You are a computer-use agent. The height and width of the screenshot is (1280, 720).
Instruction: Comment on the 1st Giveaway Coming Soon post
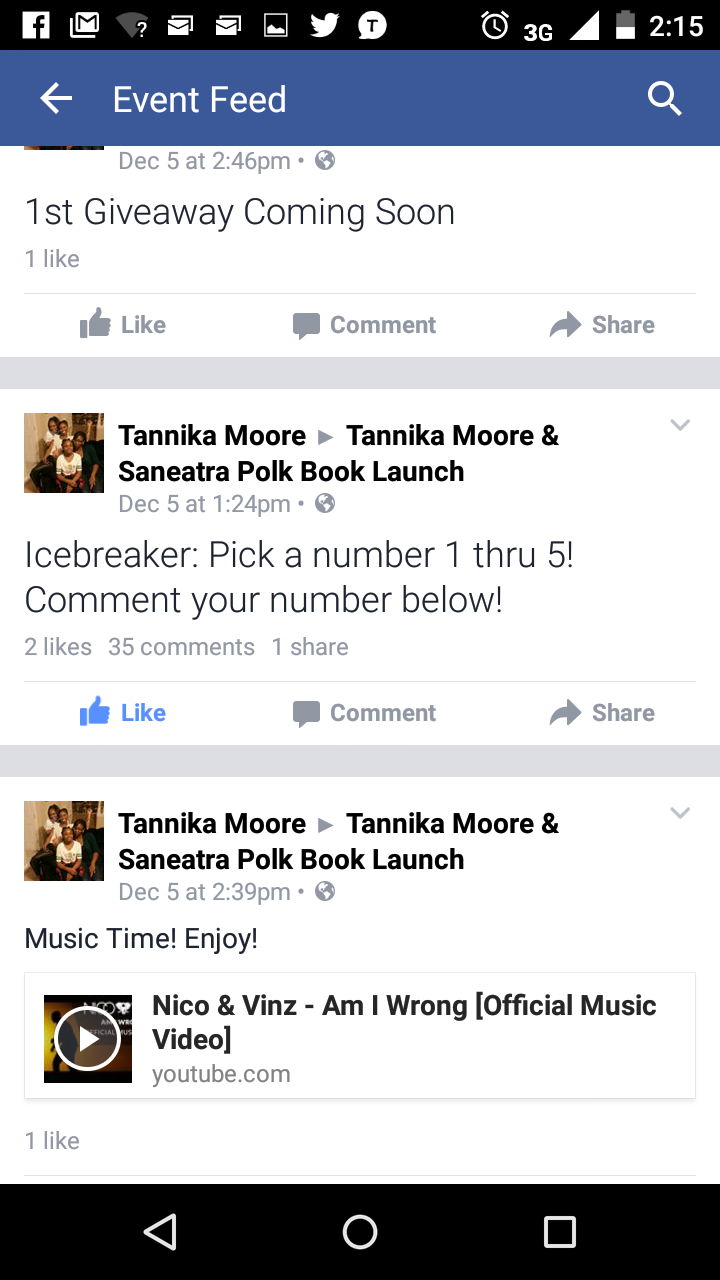364,325
